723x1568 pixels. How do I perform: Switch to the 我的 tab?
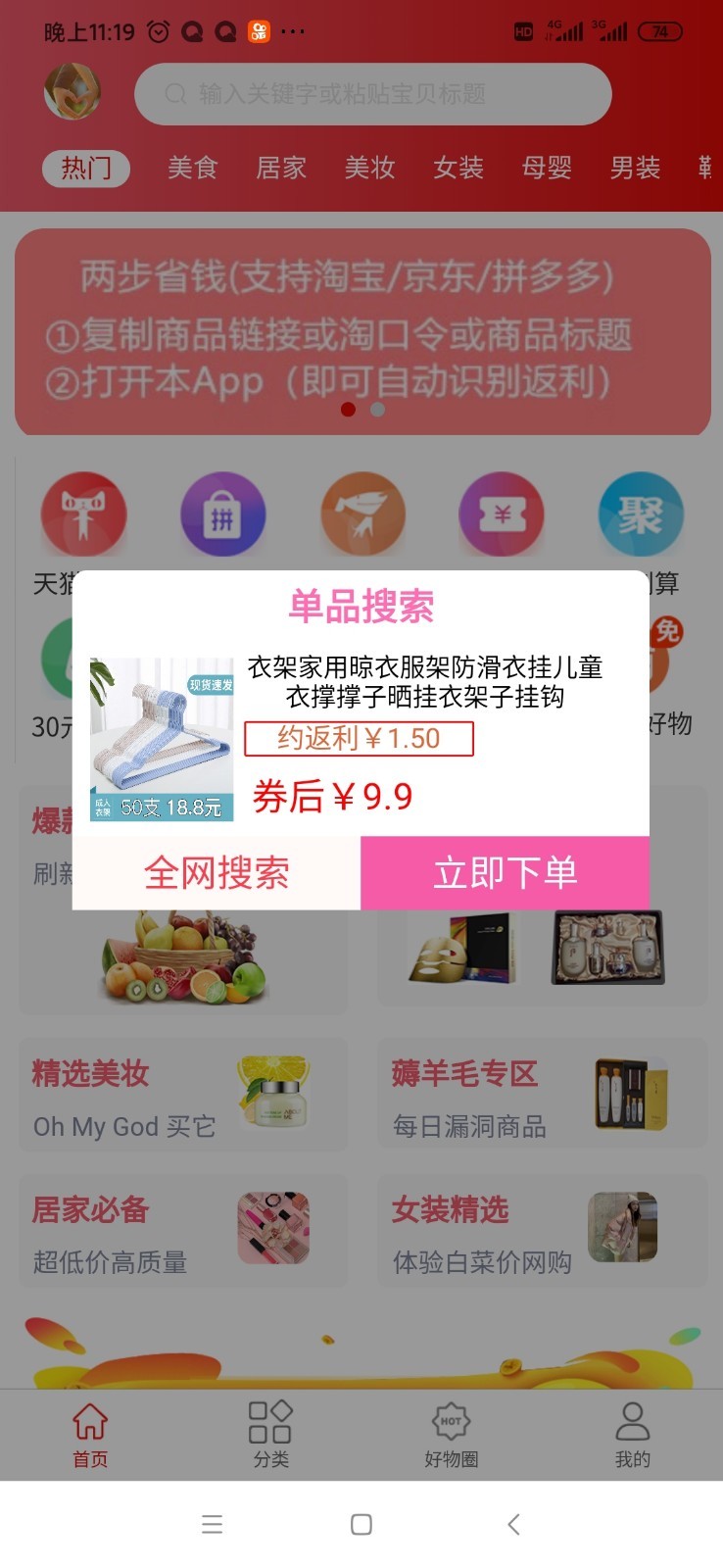[x=632, y=1434]
